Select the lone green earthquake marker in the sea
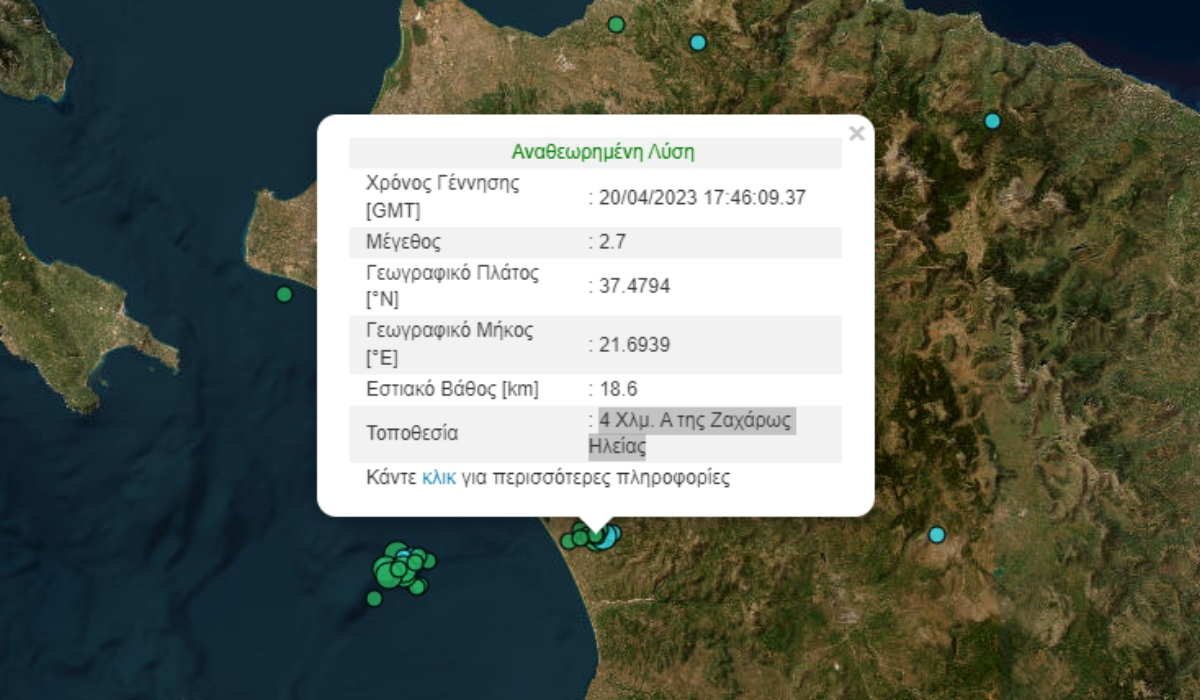 click(x=284, y=294)
